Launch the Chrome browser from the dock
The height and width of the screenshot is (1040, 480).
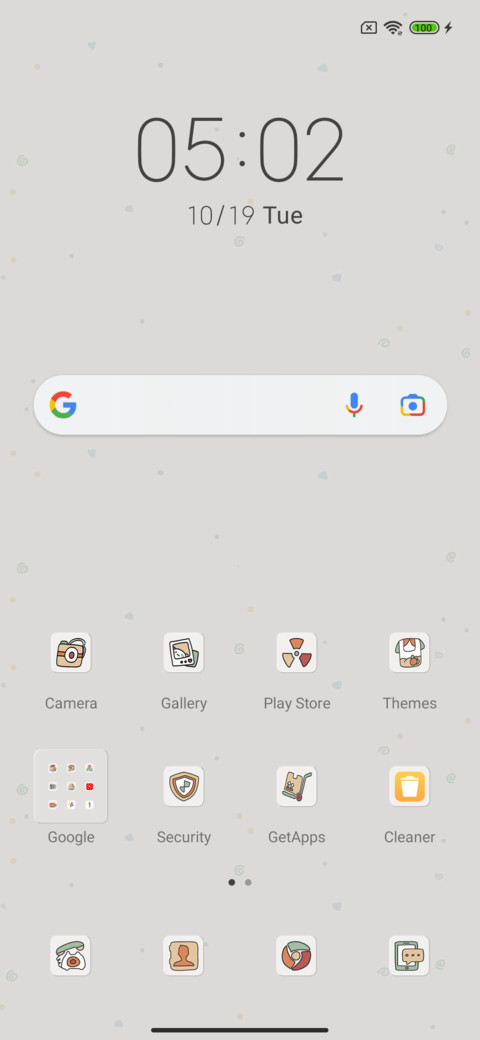pyautogui.click(x=296, y=956)
